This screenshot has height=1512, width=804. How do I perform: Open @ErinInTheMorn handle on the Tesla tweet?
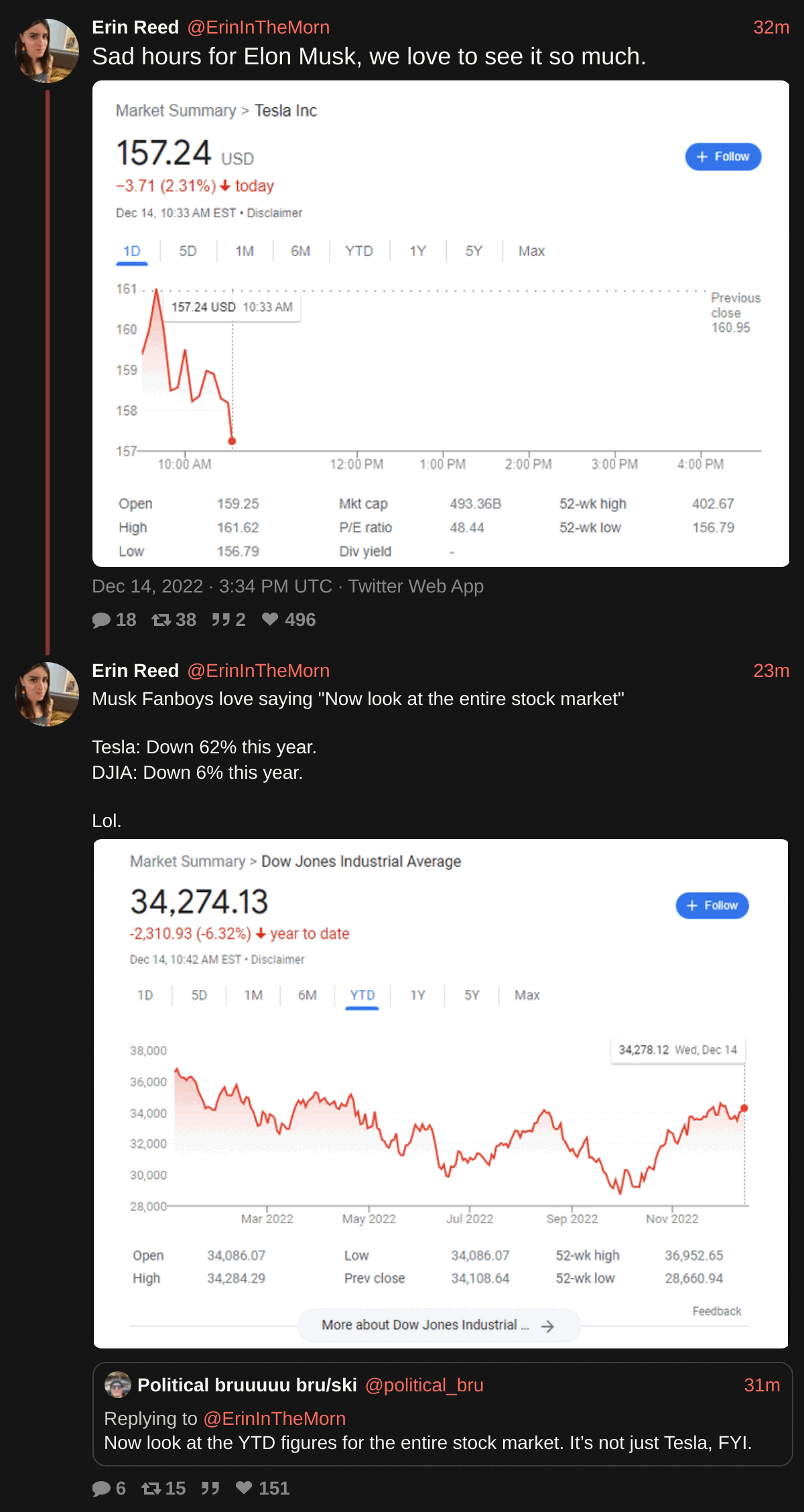(258, 27)
